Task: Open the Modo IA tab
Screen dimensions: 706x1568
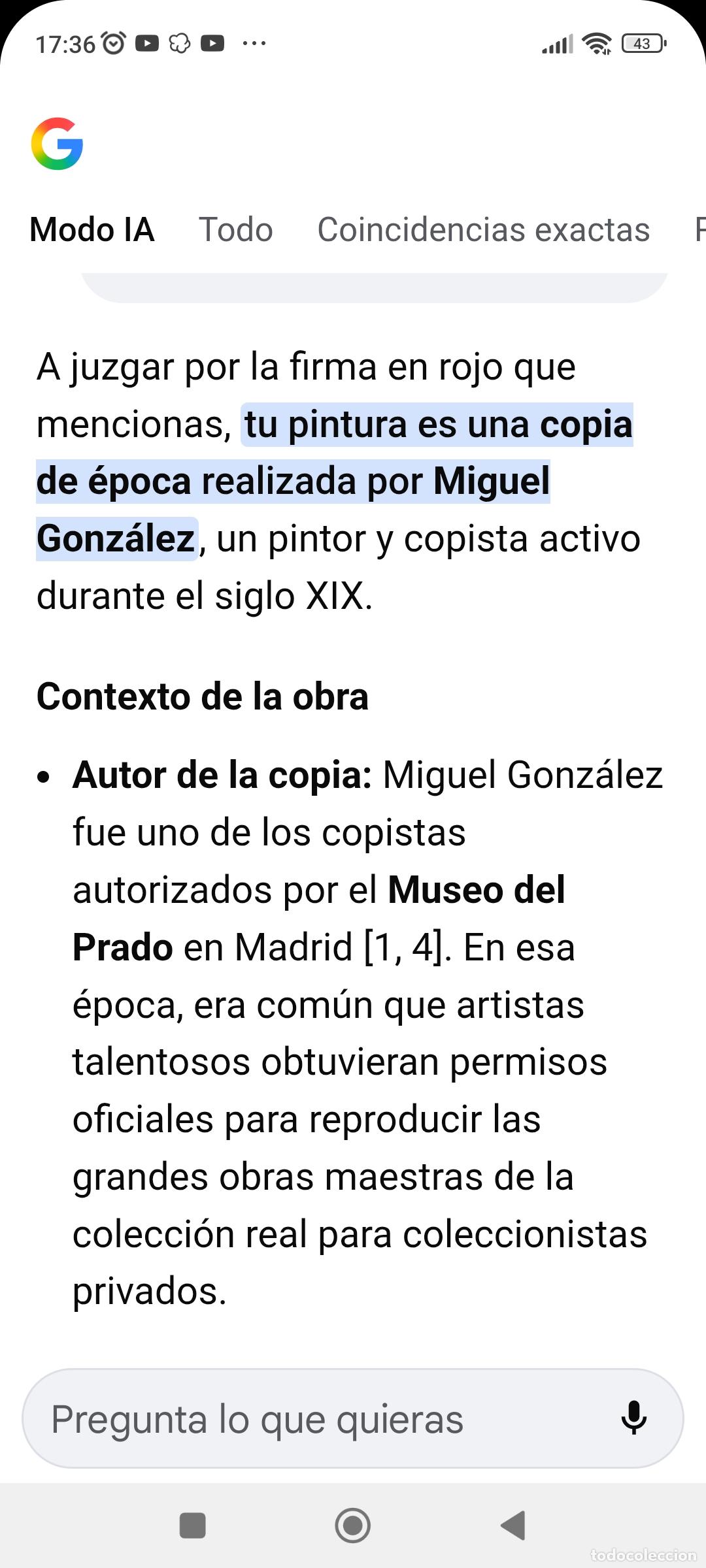Action: (92, 229)
